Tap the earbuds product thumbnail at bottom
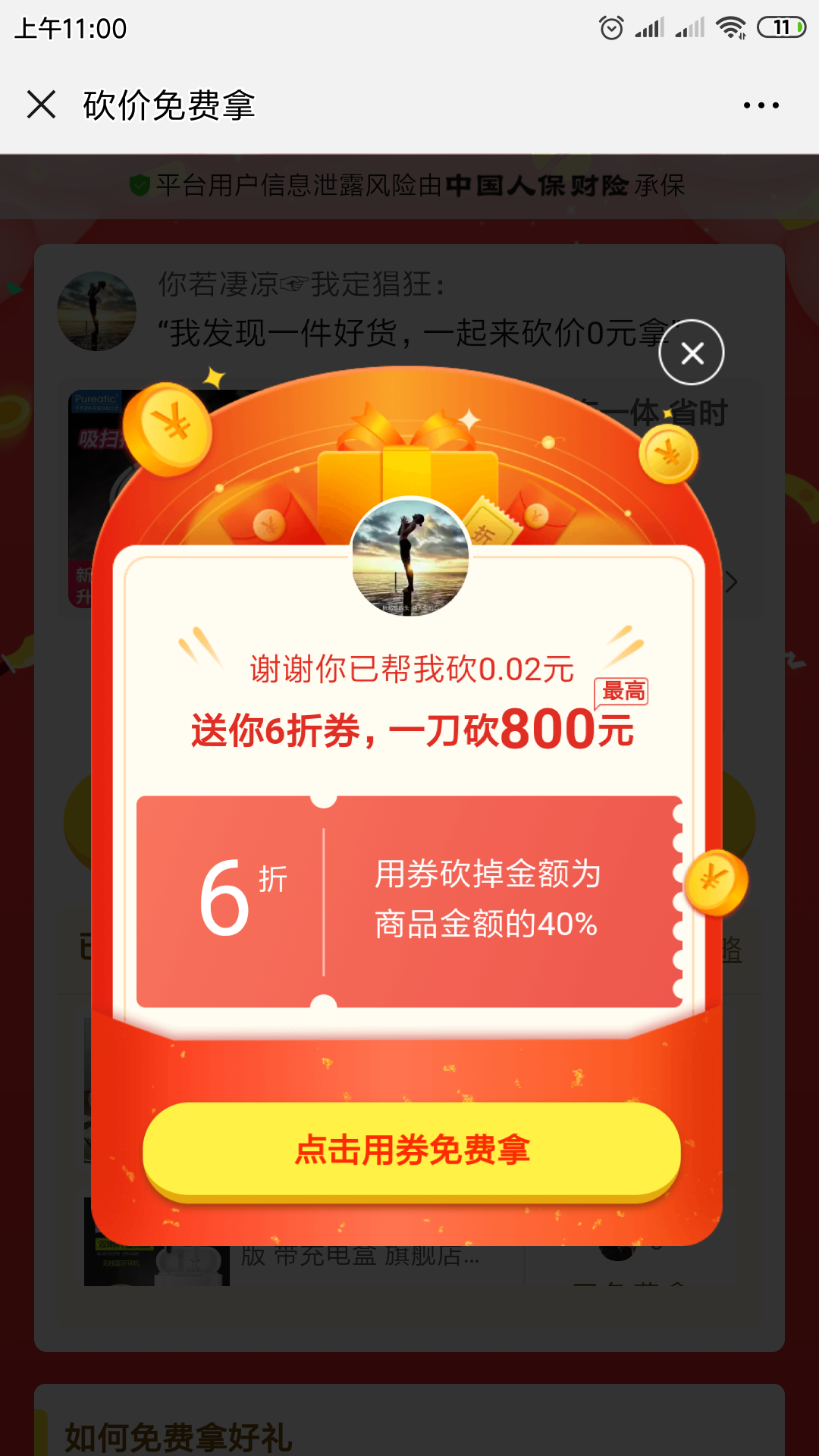The height and width of the screenshot is (1456, 819). 155,1244
